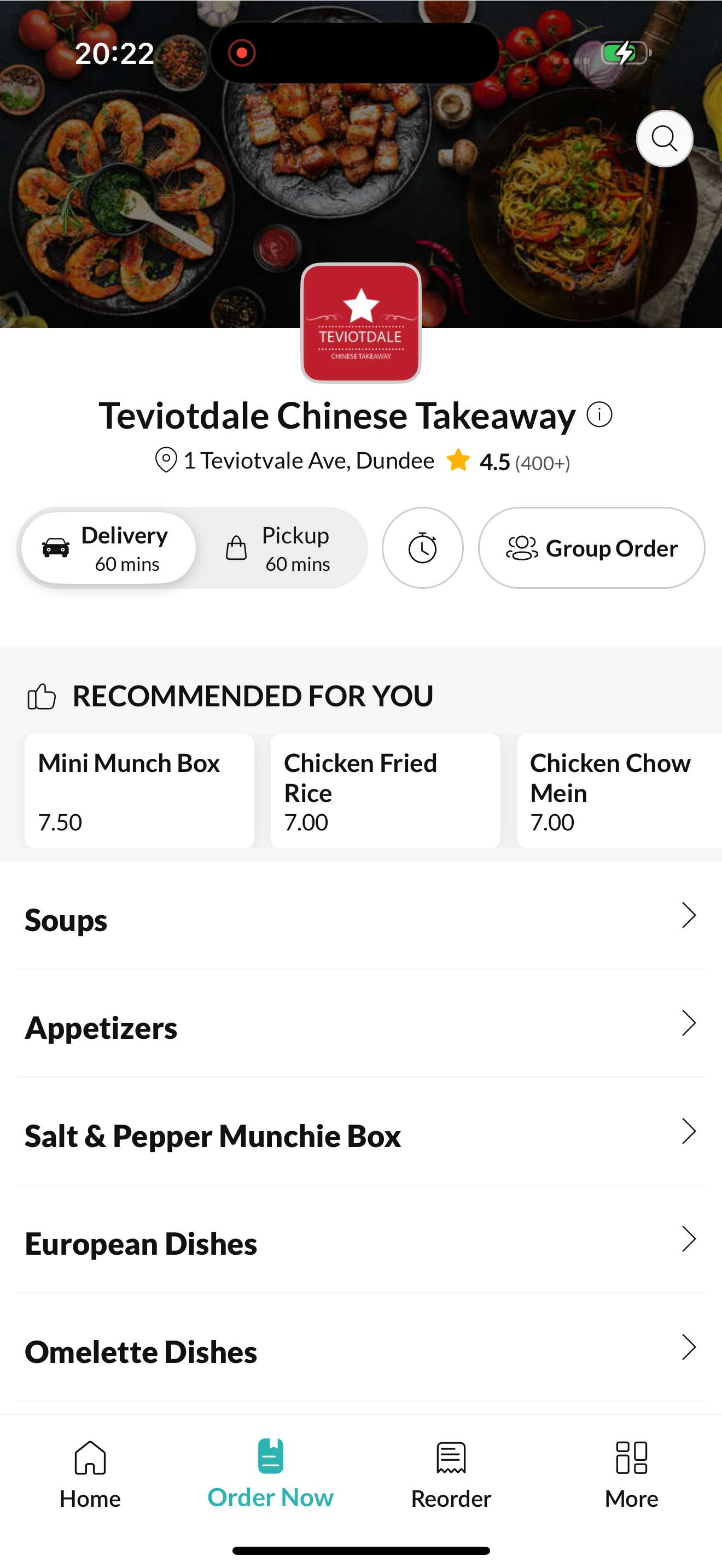View restaurant info next to Teviotdale Chinese Takeaway

pyautogui.click(x=599, y=414)
